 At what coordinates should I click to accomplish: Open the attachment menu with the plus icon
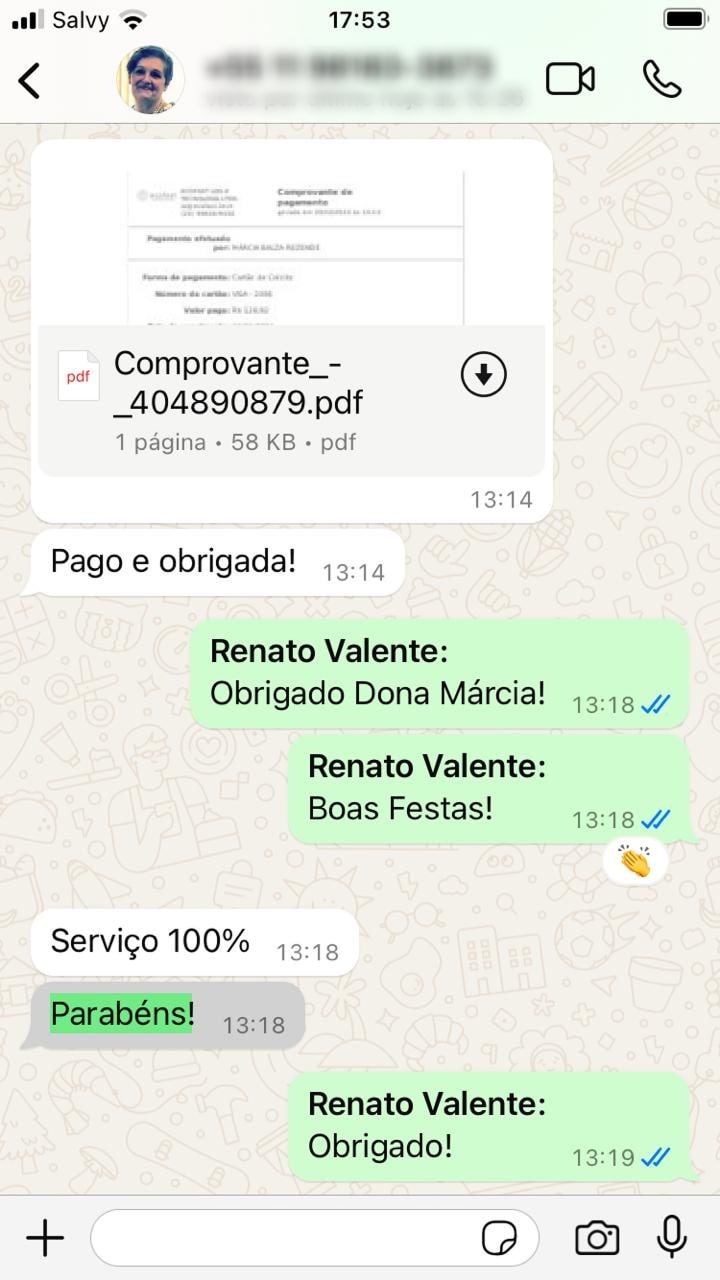[43, 1237]
